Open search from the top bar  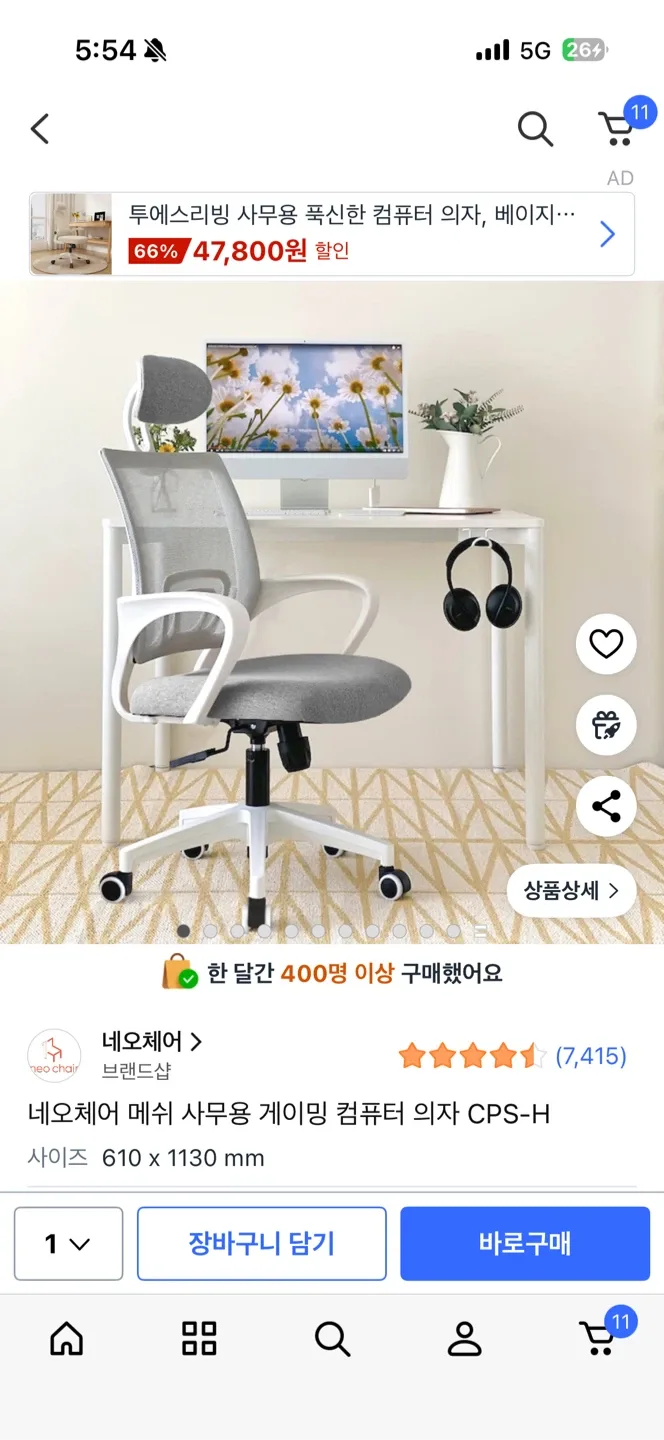(x=535, y=129)
